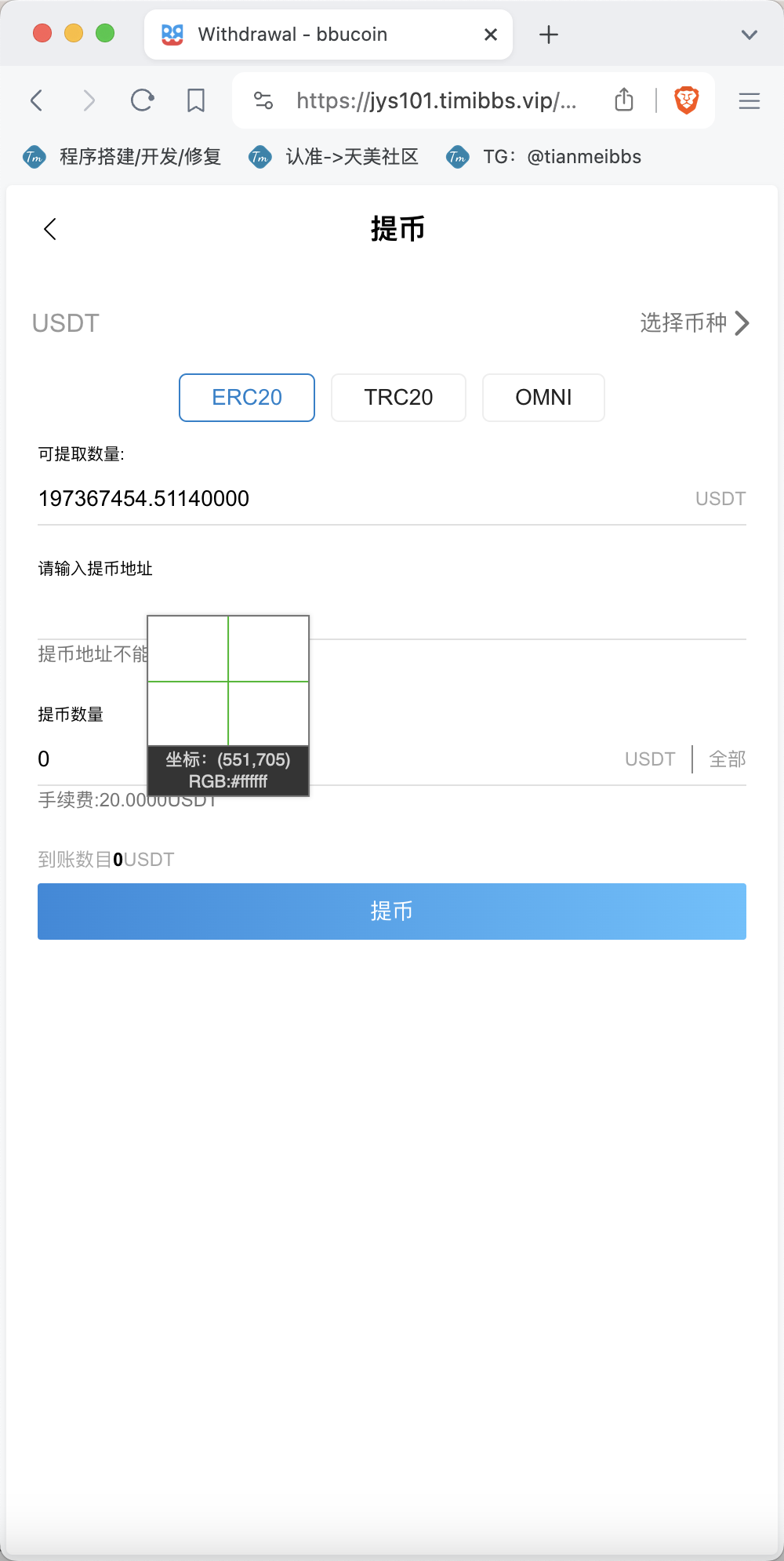Open the browser hamburger menu

(750, 100)
